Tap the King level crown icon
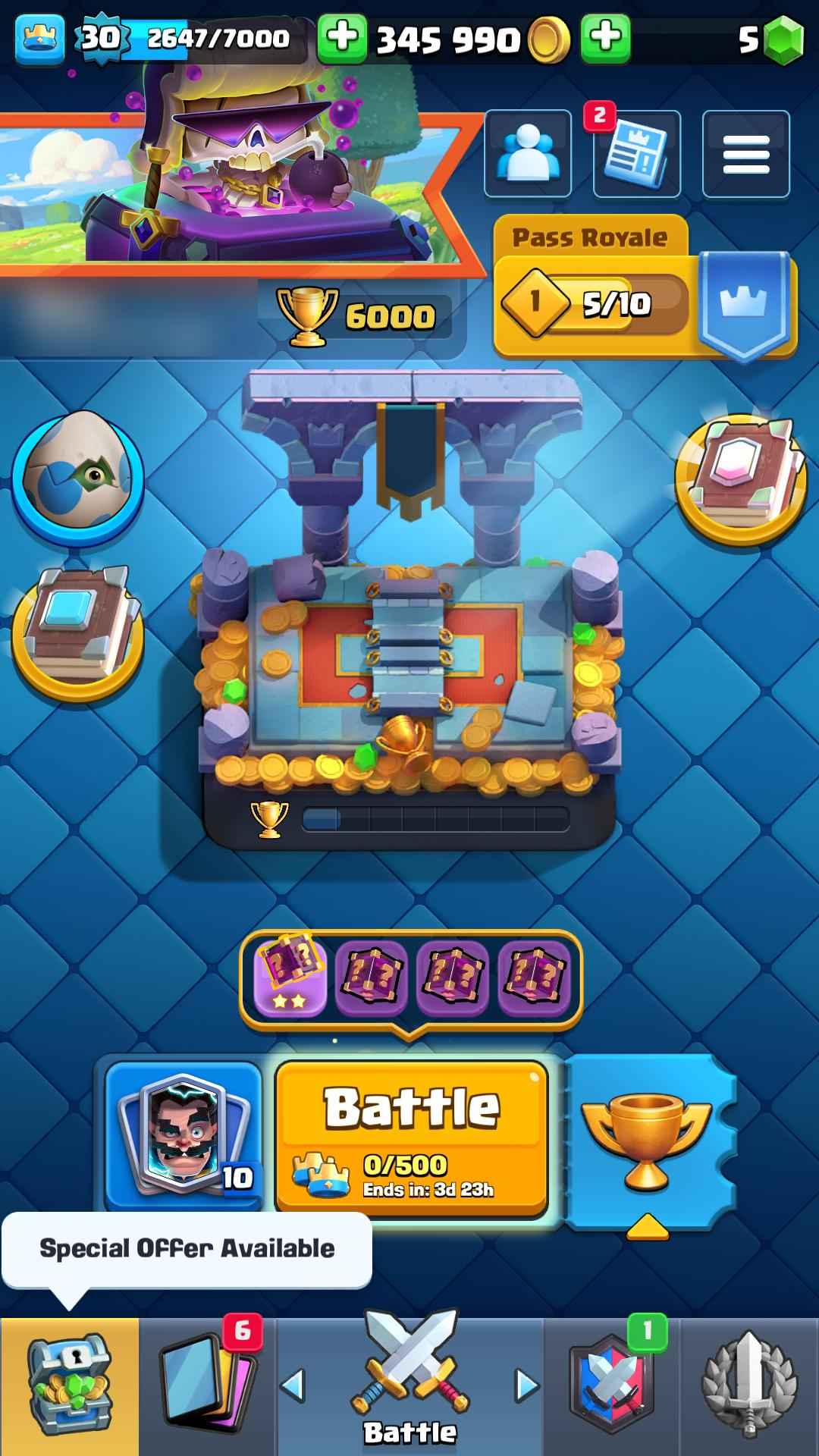Screen dimensions: 819x1456 pos(39,36)
